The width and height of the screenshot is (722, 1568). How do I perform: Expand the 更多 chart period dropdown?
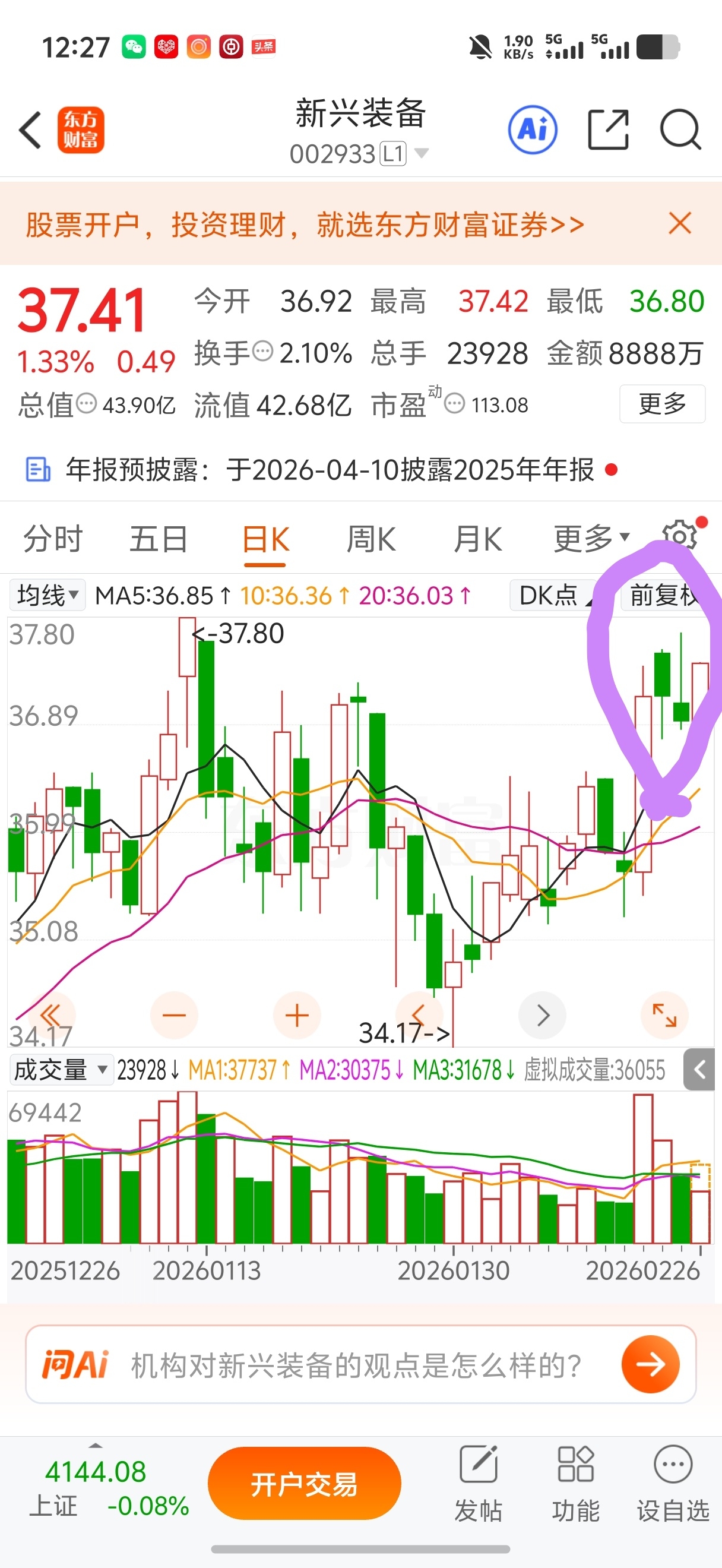click(x=591, y=539)
